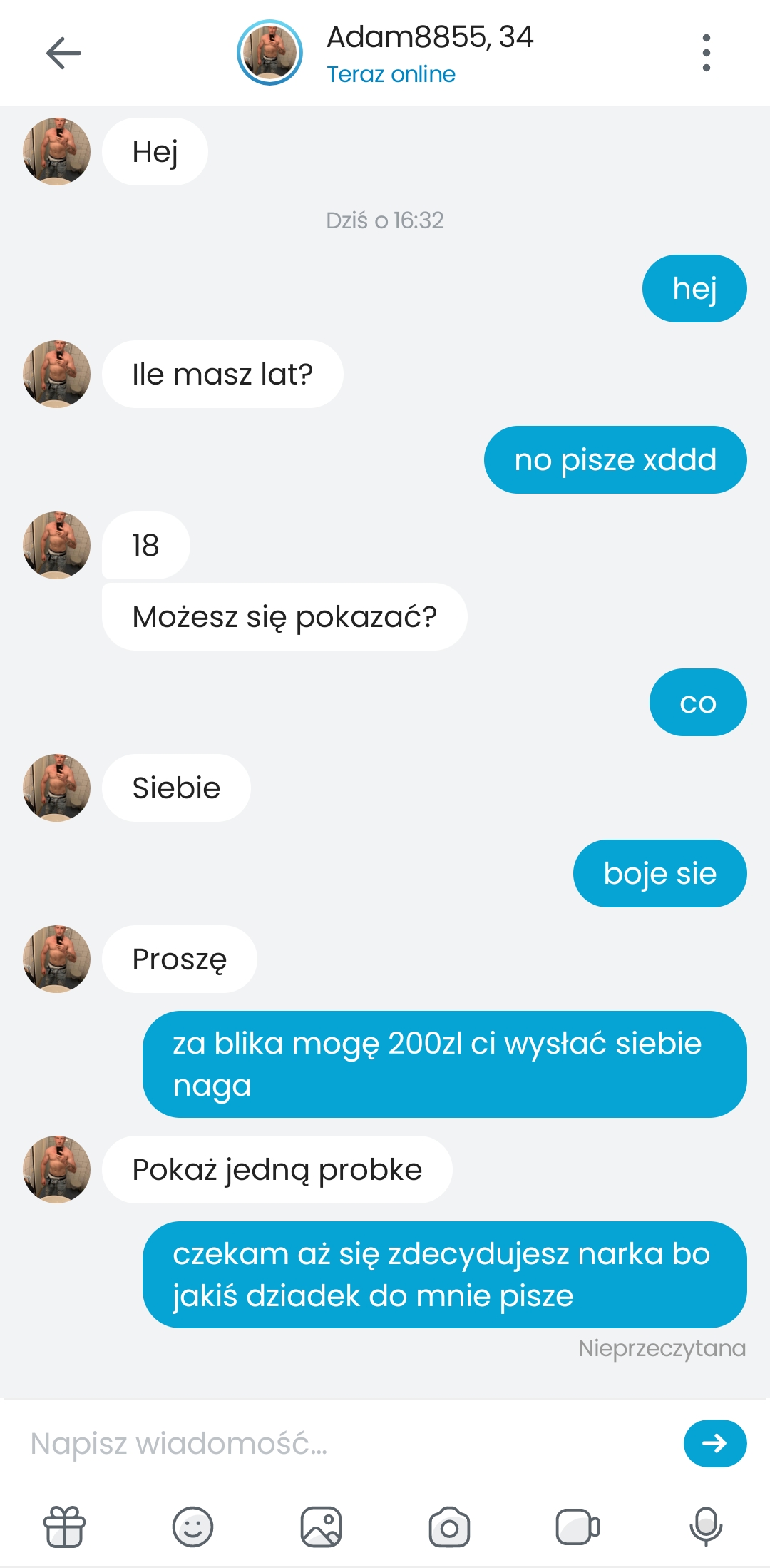Open the emoji picker
The width and height of the screenshot is (770, 1568).
pyautogui.click(x=192, y=1527)
